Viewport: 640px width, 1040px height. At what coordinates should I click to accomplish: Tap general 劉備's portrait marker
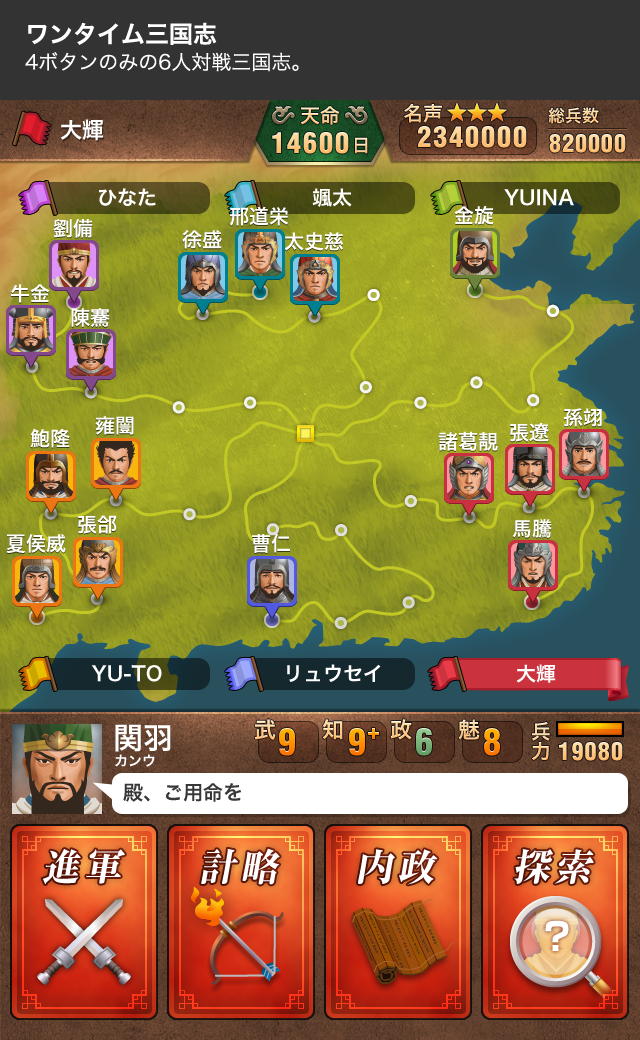[x=74, y=265]
